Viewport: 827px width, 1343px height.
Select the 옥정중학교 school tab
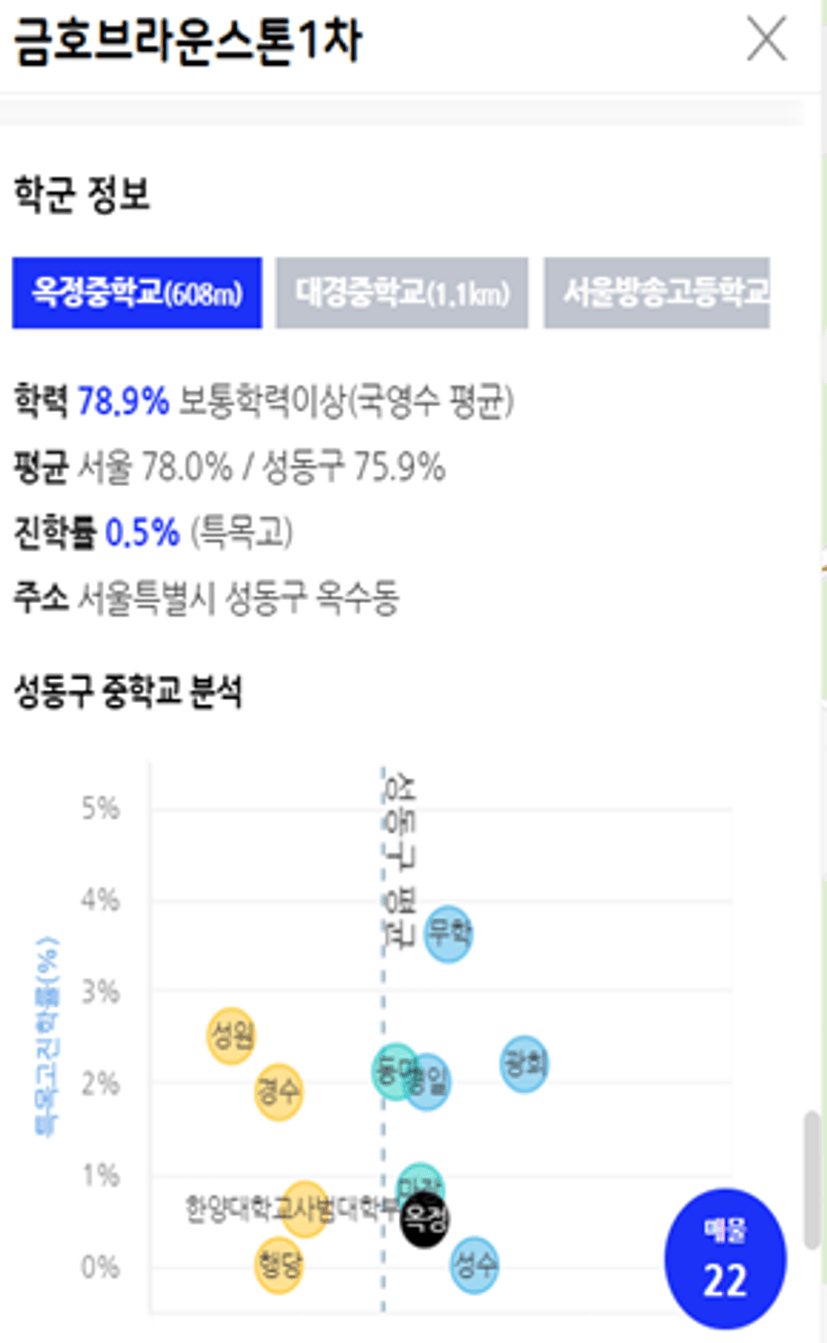(x=137, y=293)
